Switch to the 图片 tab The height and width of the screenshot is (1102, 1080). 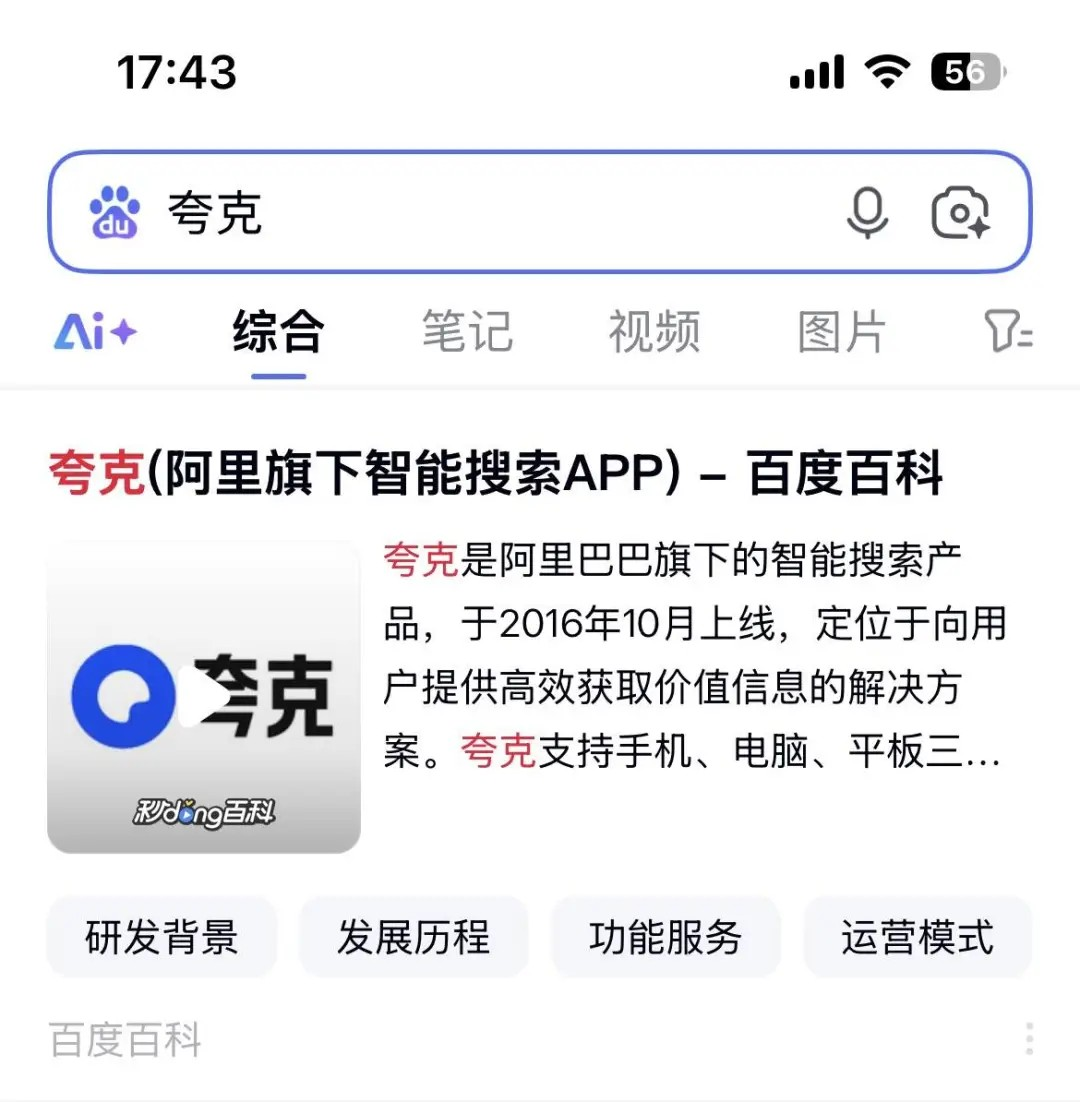pyautogui.click(x=841, y=333)
